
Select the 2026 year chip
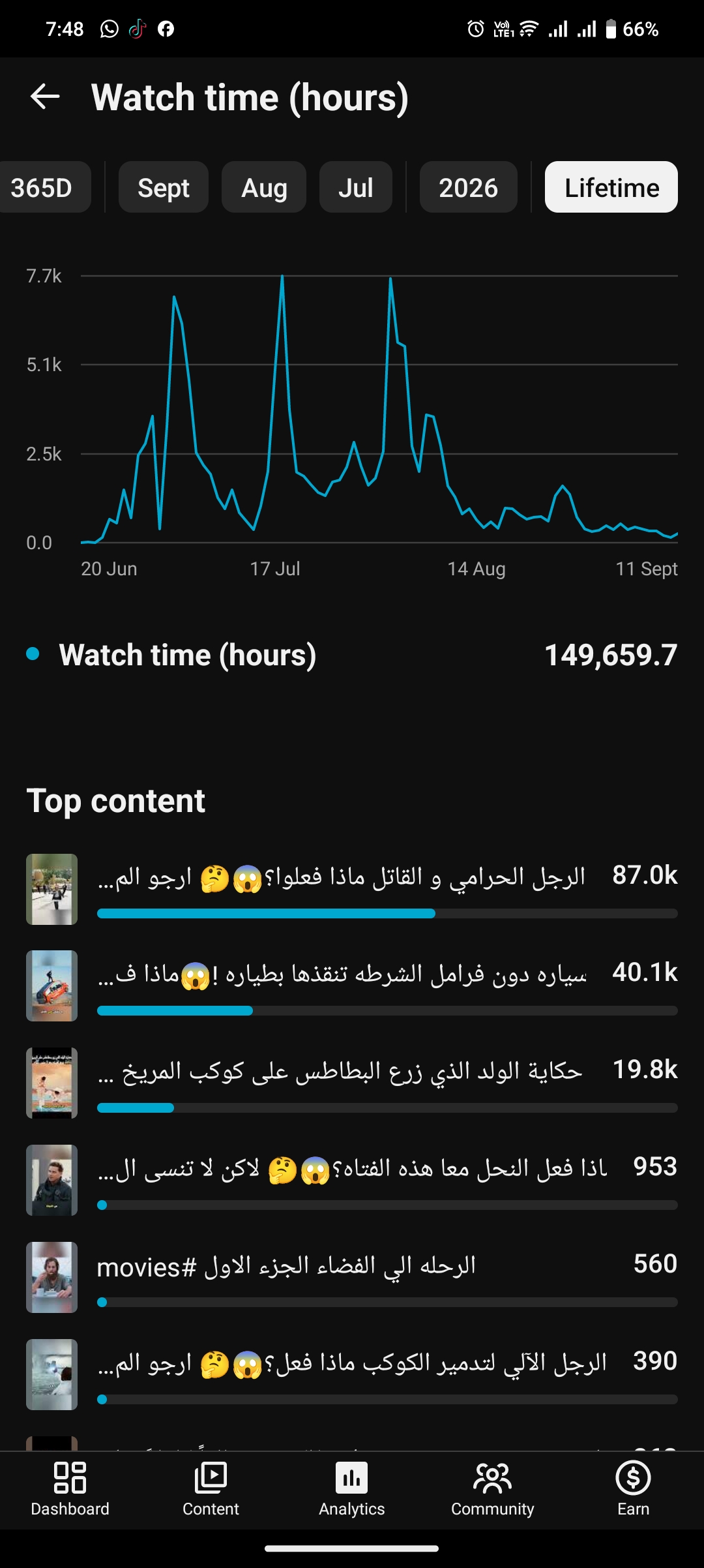[x=469, y=187]
